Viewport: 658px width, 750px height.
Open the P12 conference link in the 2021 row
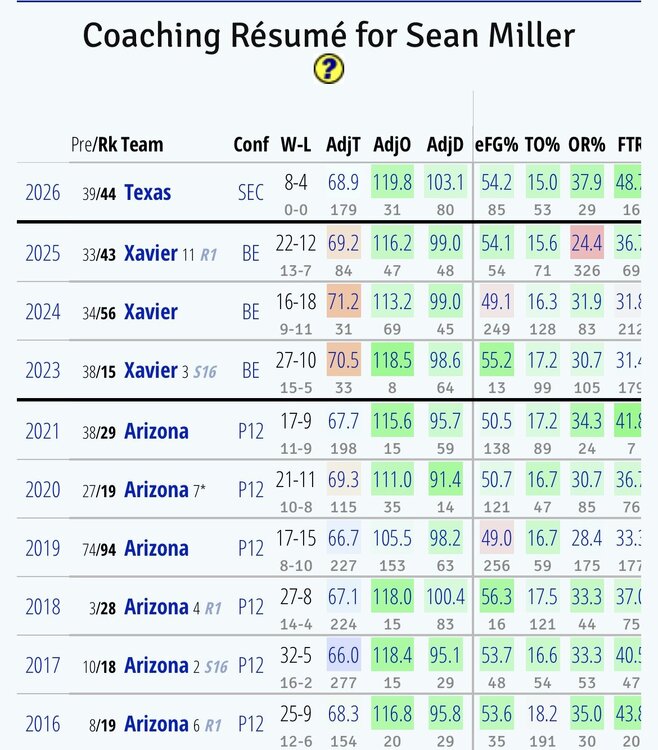pyautogui.click(x=251, y=431)
